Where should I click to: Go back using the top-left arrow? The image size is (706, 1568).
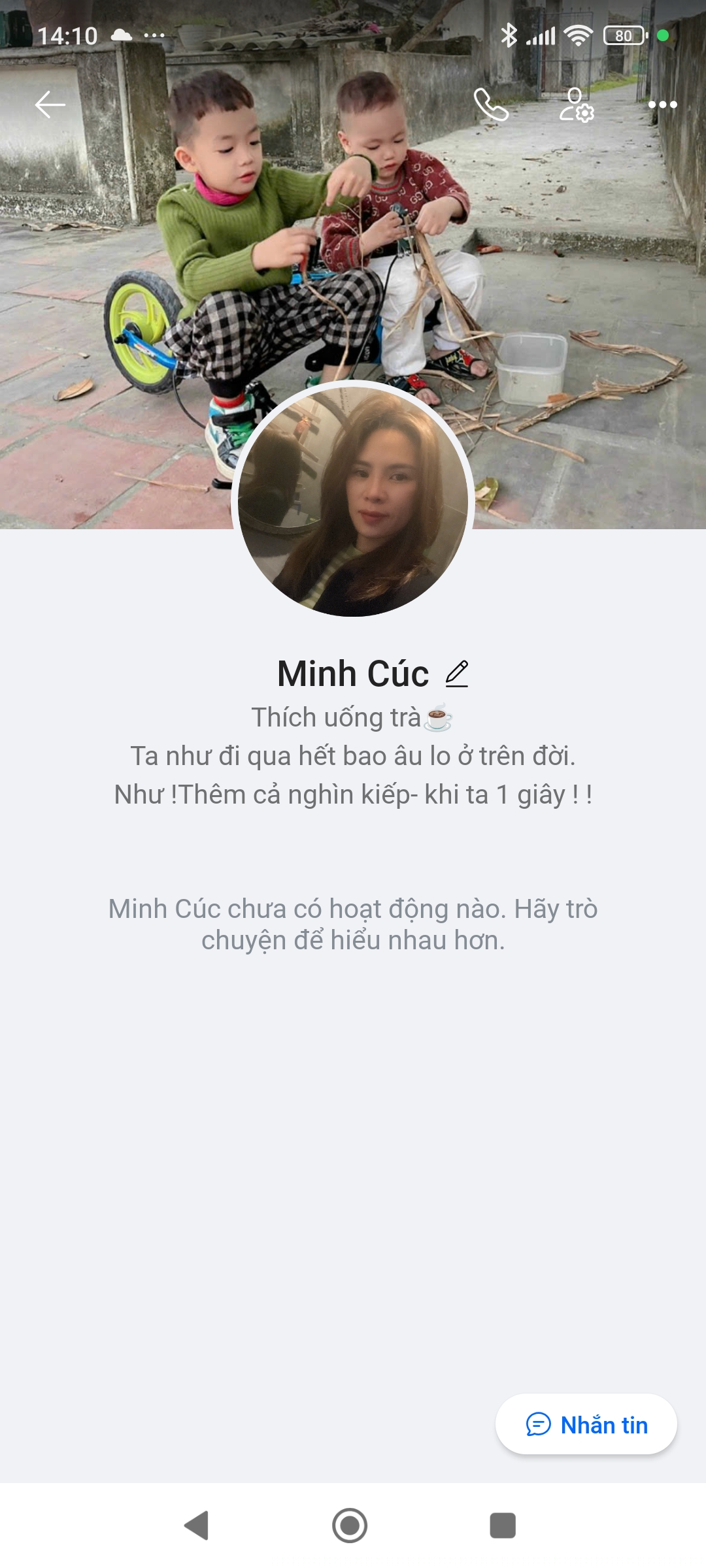tap(50, 105)
